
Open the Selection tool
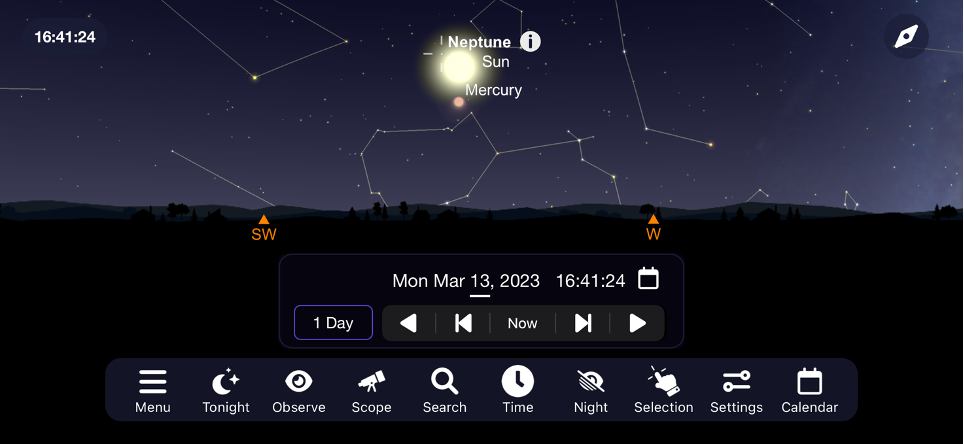tap(663, 390)
